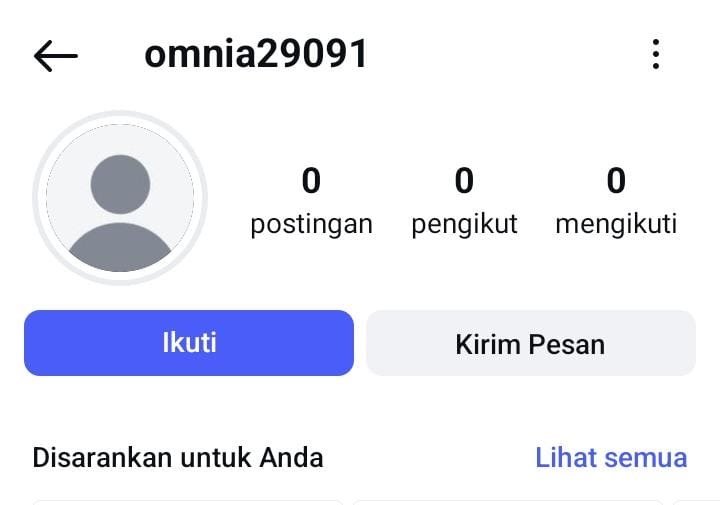Open the three-dot overflow menu

(x=656, y=54)
